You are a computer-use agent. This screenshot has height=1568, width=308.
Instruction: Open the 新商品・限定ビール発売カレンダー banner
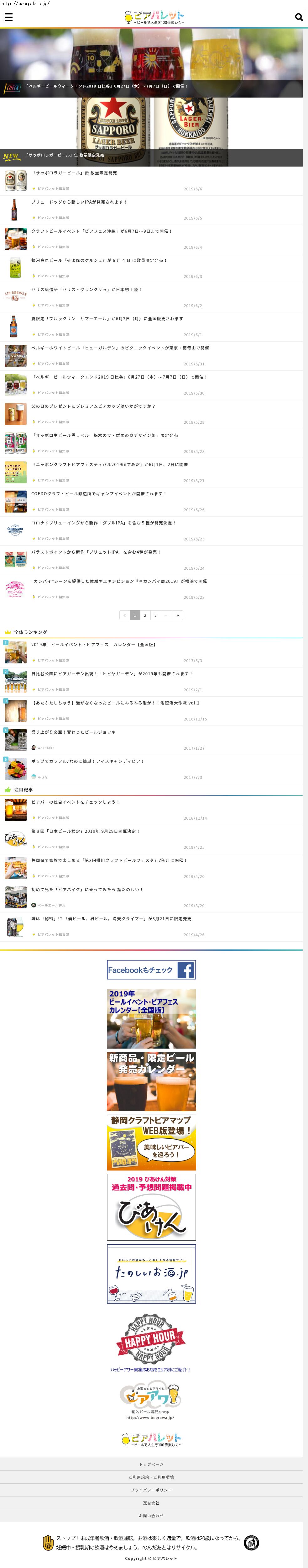click(x=151, y=1081)
